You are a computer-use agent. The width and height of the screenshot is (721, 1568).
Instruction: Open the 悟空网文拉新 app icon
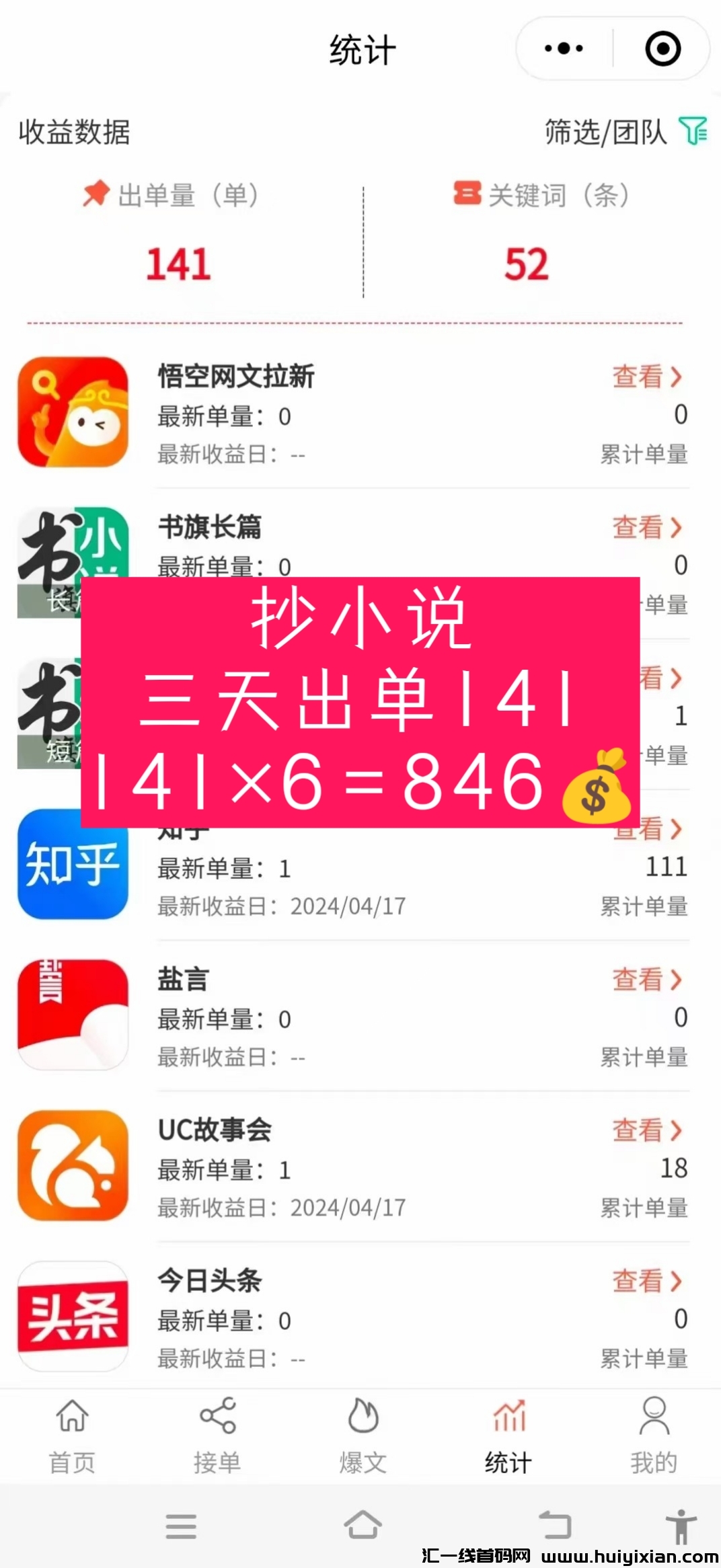[74, 410]
